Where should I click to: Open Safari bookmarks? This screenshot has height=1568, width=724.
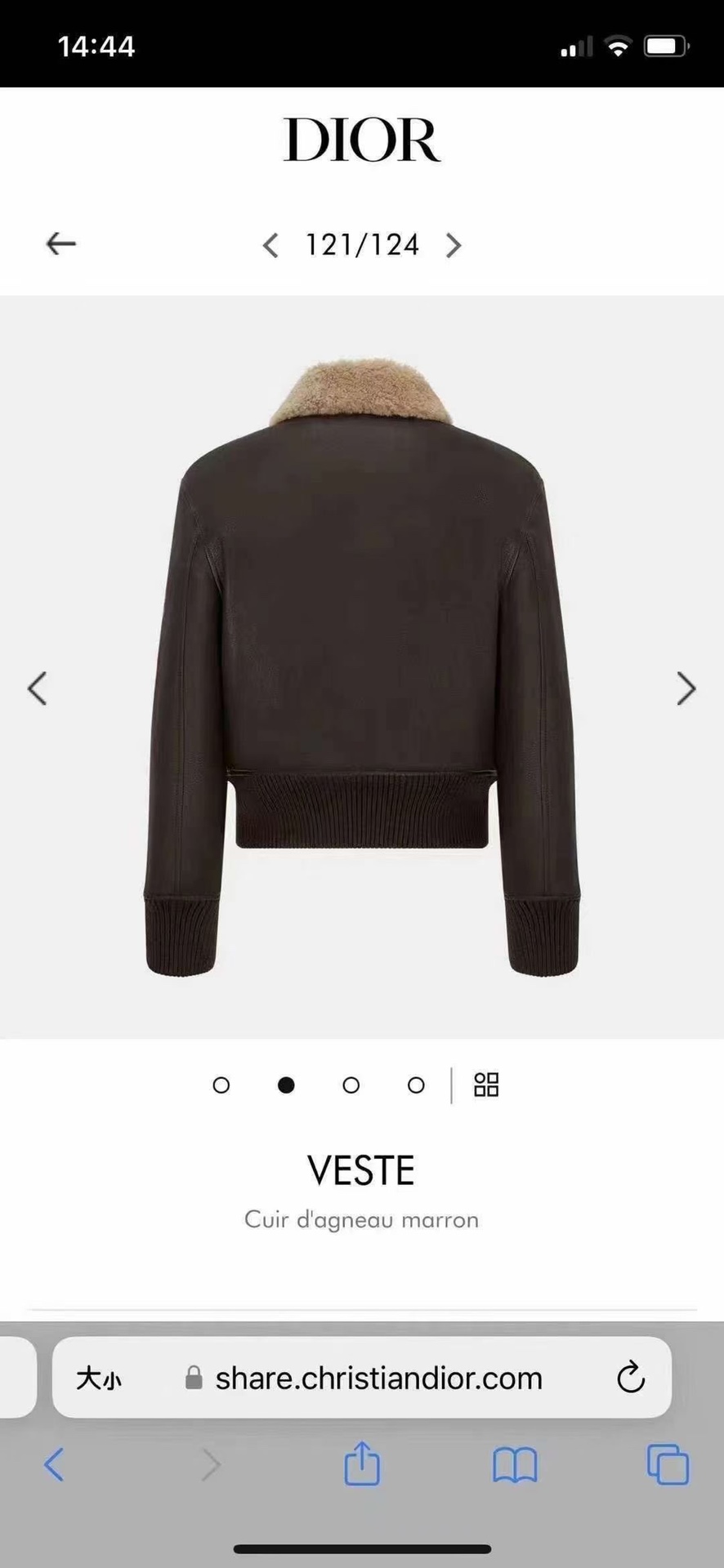point(515,1464)
